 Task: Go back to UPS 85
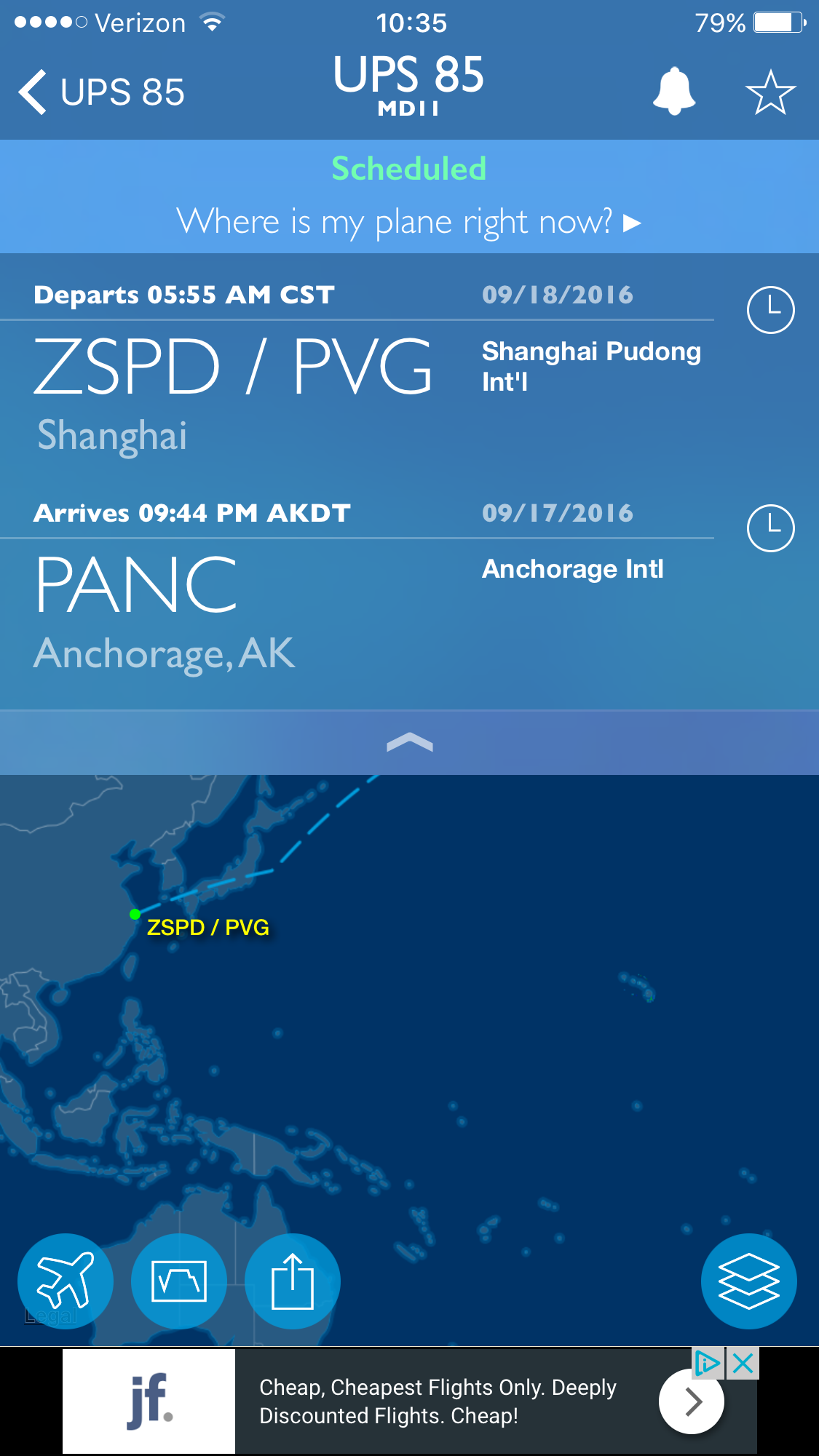coord(102,92)
